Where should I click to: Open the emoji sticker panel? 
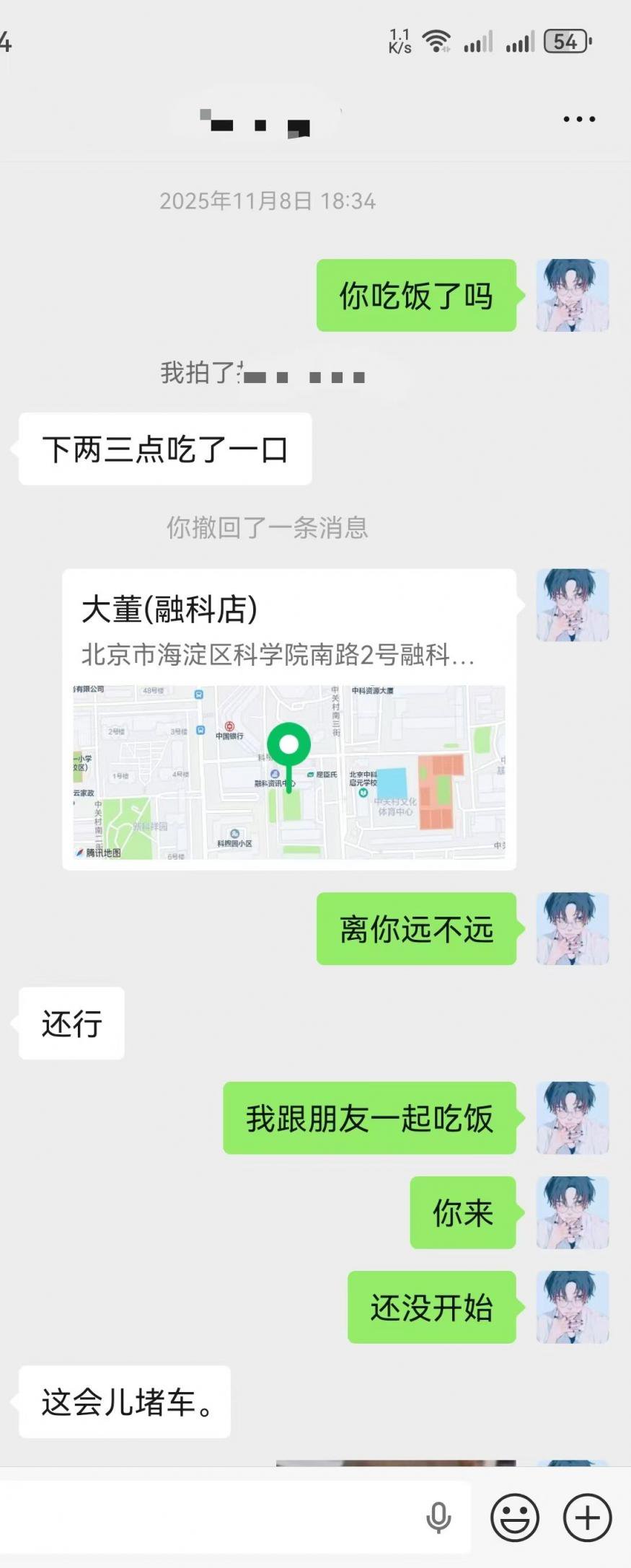[x=515, y=1518]
